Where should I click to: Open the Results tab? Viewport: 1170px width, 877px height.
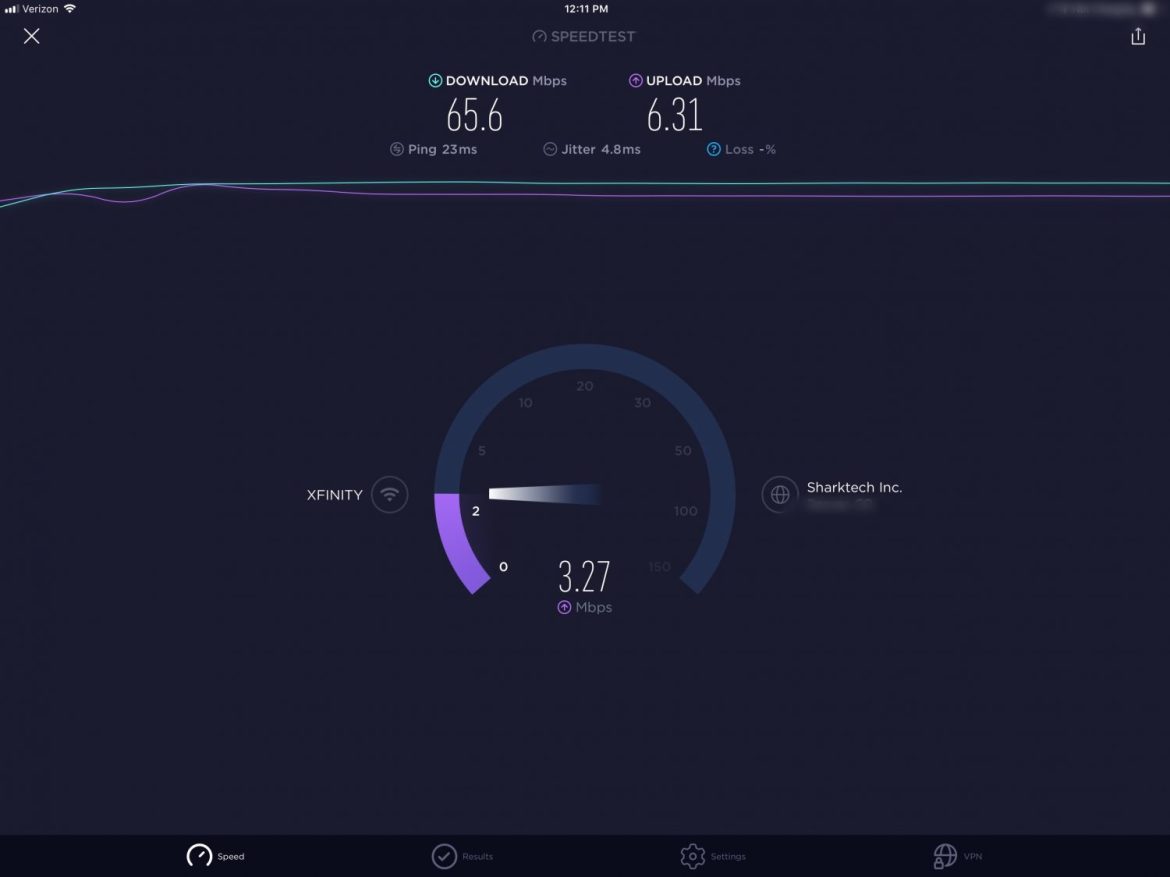(x=462, y=856)
